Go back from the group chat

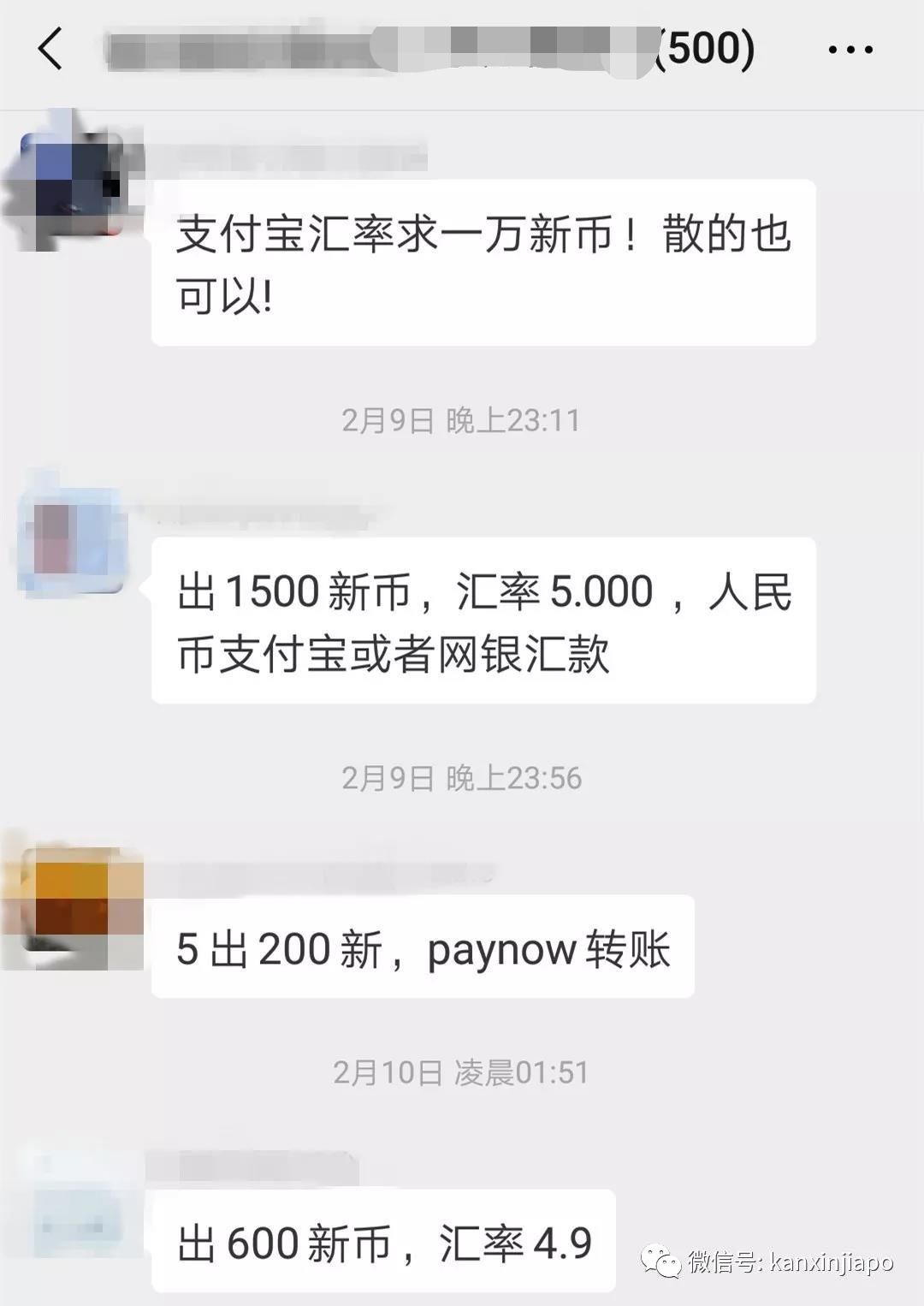pos(51,48)
